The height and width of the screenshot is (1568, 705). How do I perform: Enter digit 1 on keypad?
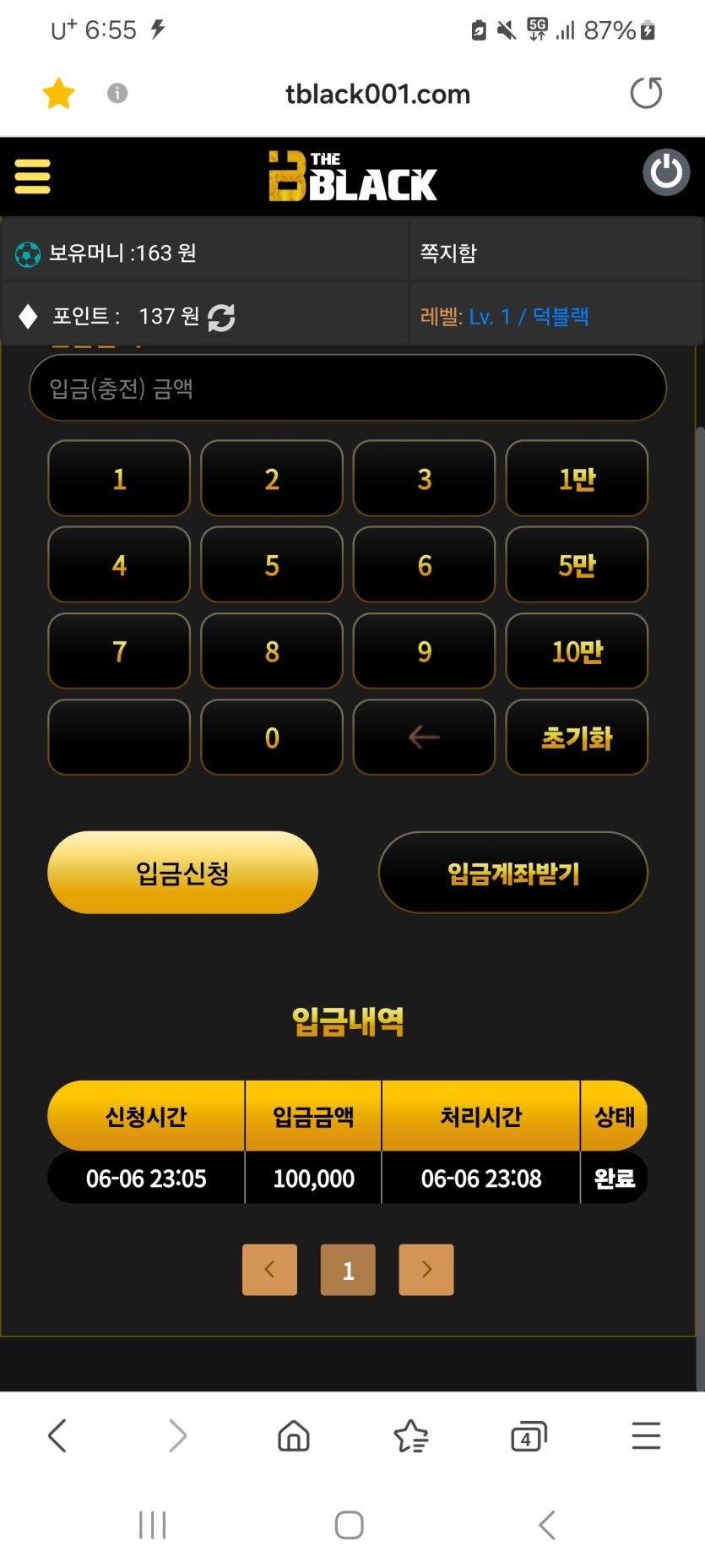119,479
